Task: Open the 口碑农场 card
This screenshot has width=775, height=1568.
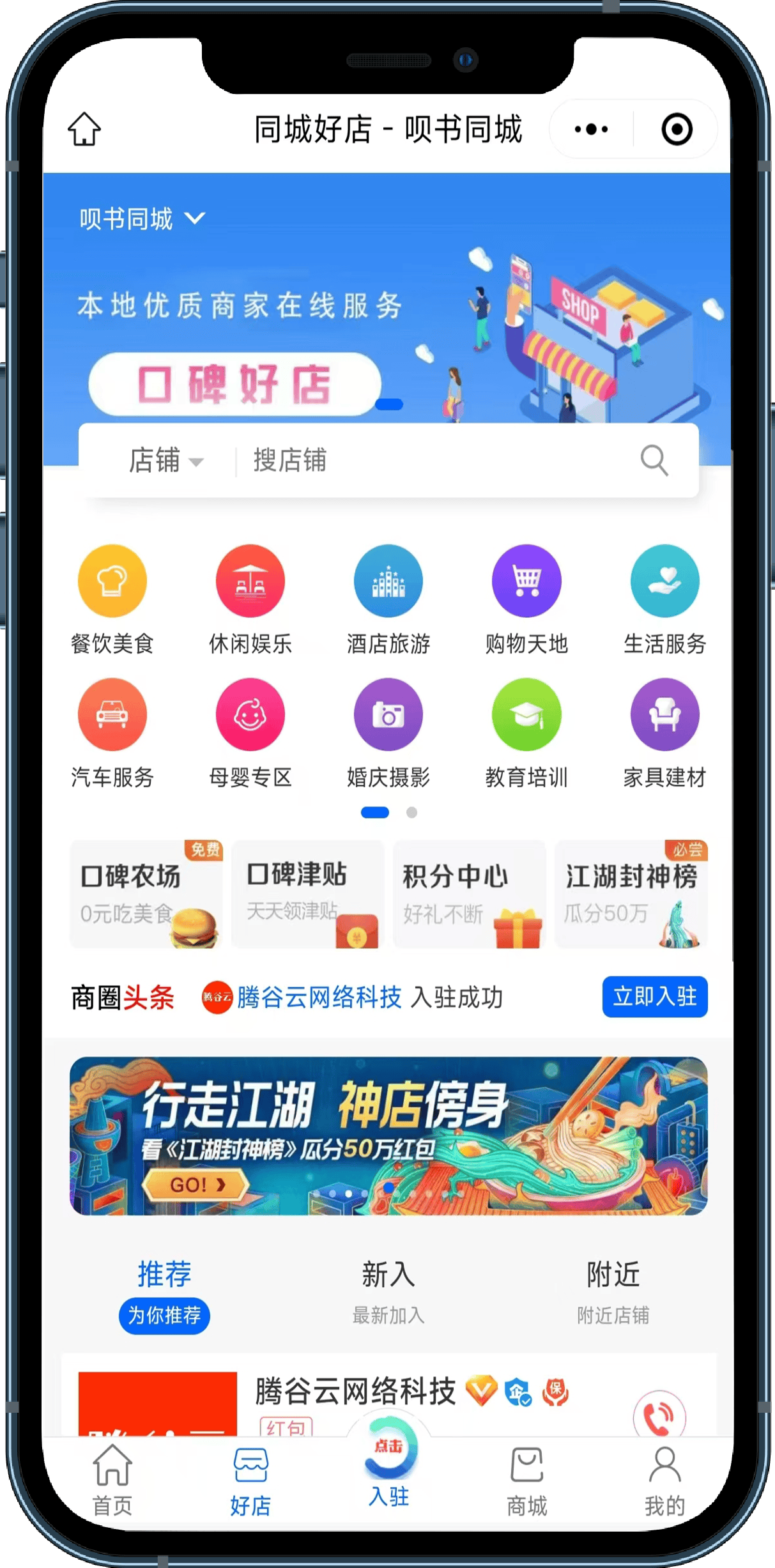Action: (146, 895)
